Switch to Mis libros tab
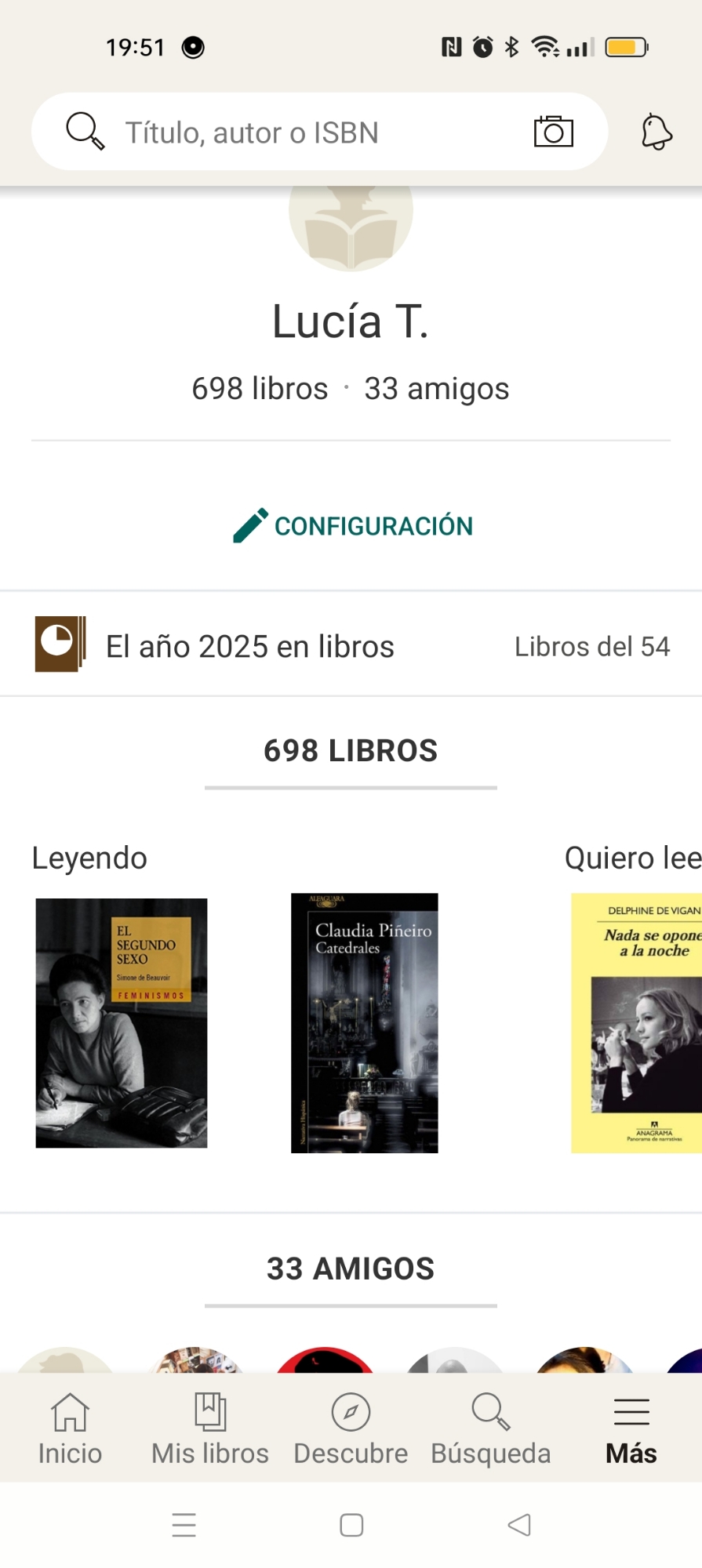Screen dimensions: 702x1568 tap(210, 1428)
